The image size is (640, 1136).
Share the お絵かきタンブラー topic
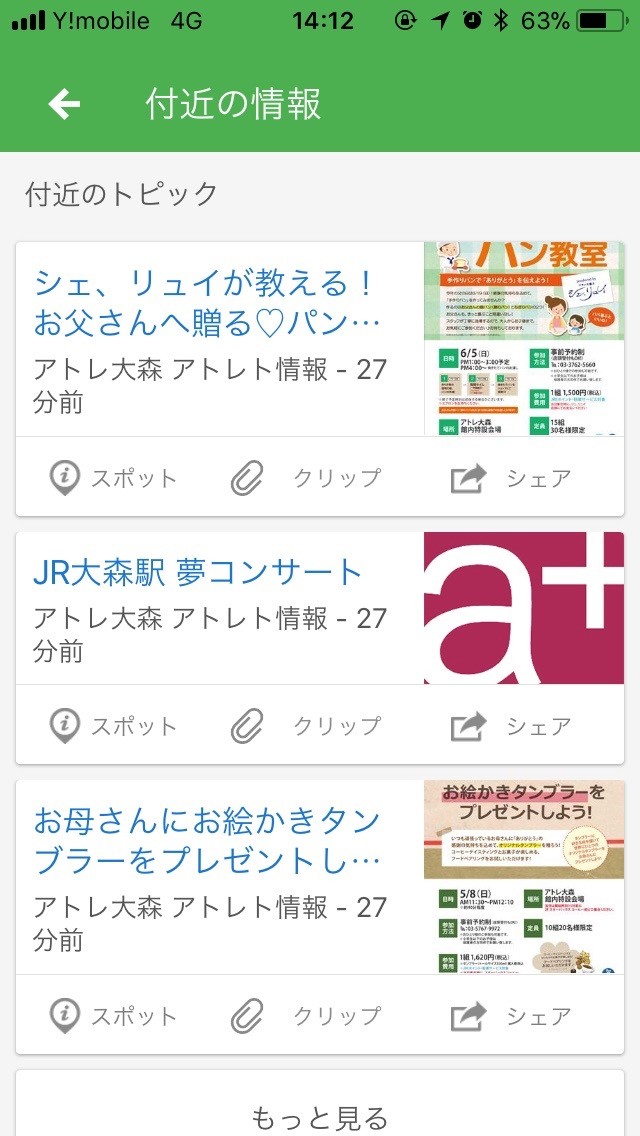point(510,1016)
